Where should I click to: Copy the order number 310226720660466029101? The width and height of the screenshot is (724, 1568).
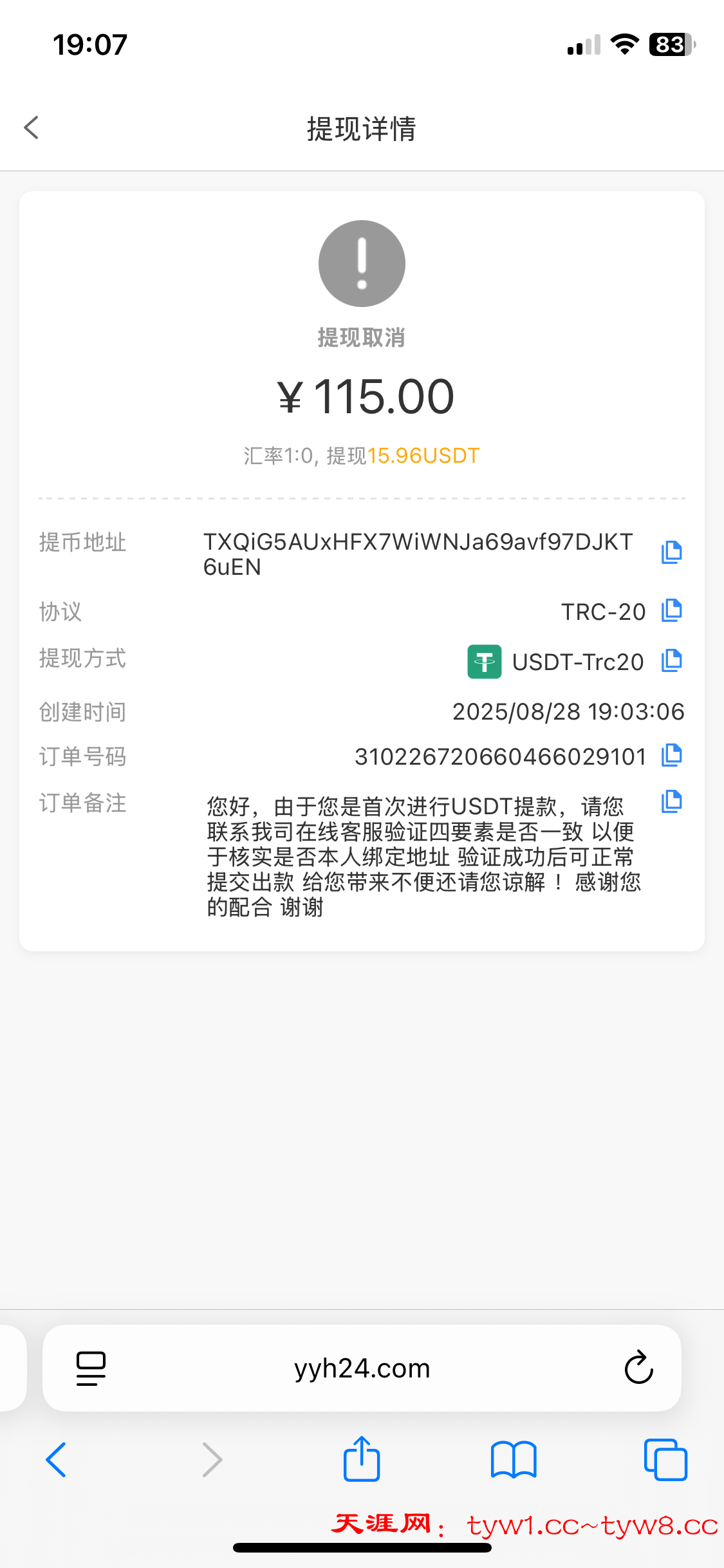pyautogui.click(x=671, y=755)
